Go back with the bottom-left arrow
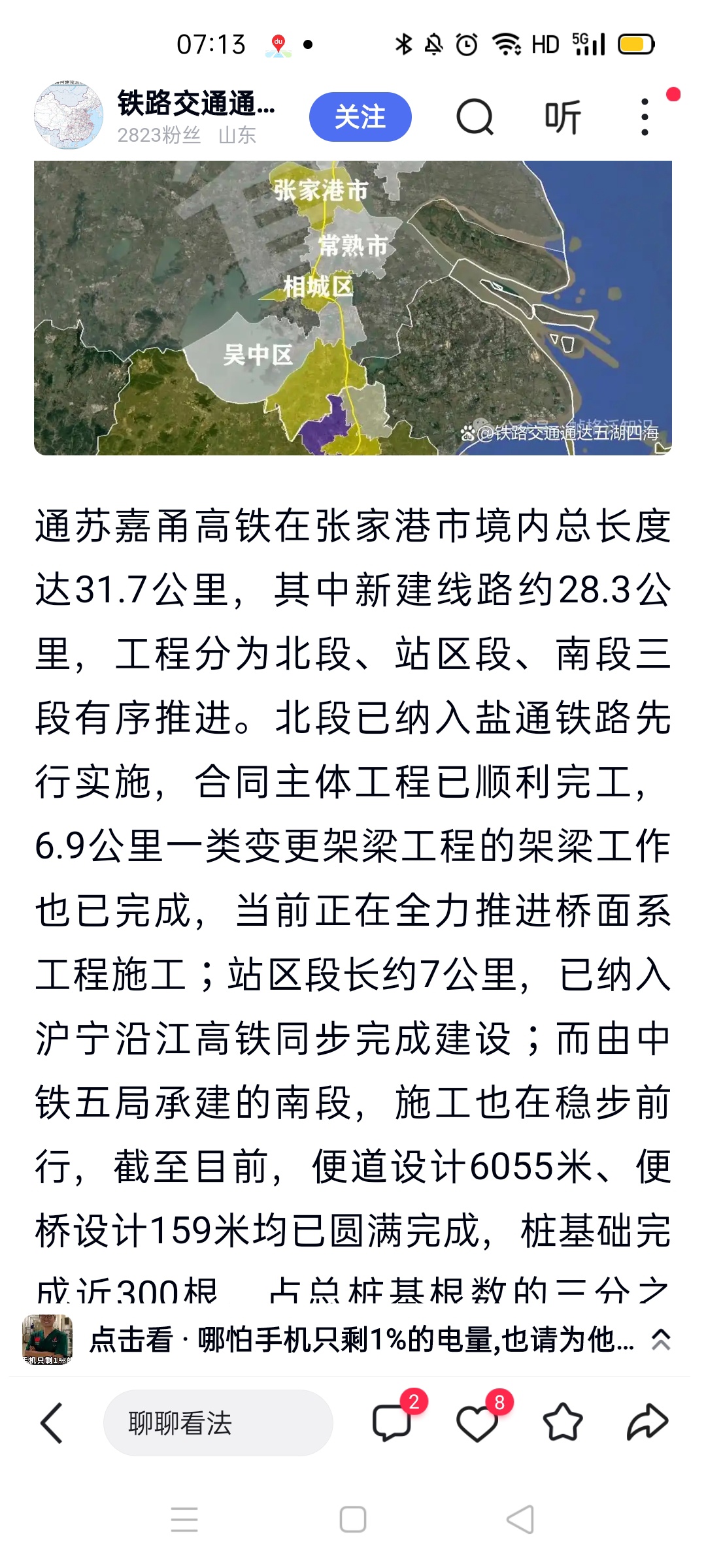The image size is (706, 1568). coord(51,1423)
